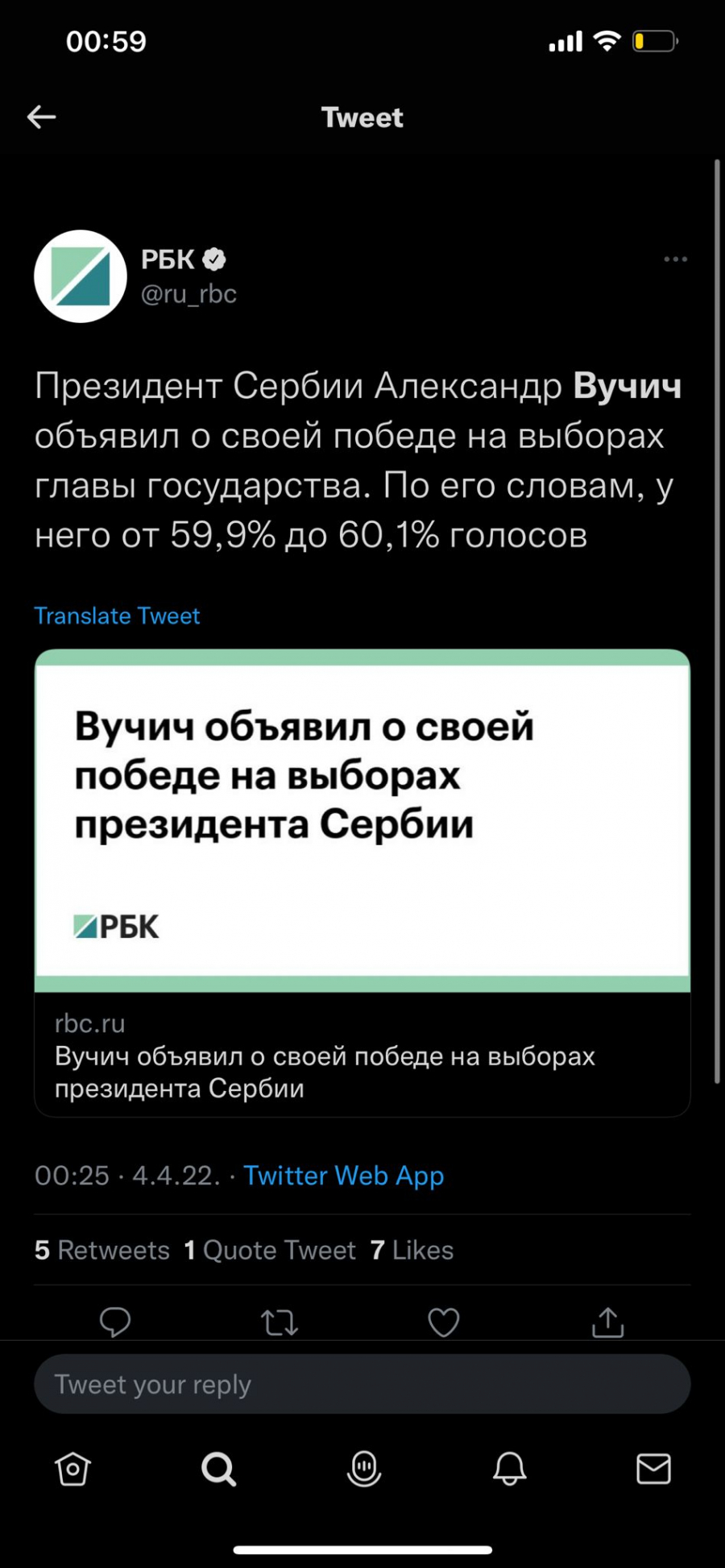
Task: Reply using the comment bubble icon
Action: pos(115,1321)
